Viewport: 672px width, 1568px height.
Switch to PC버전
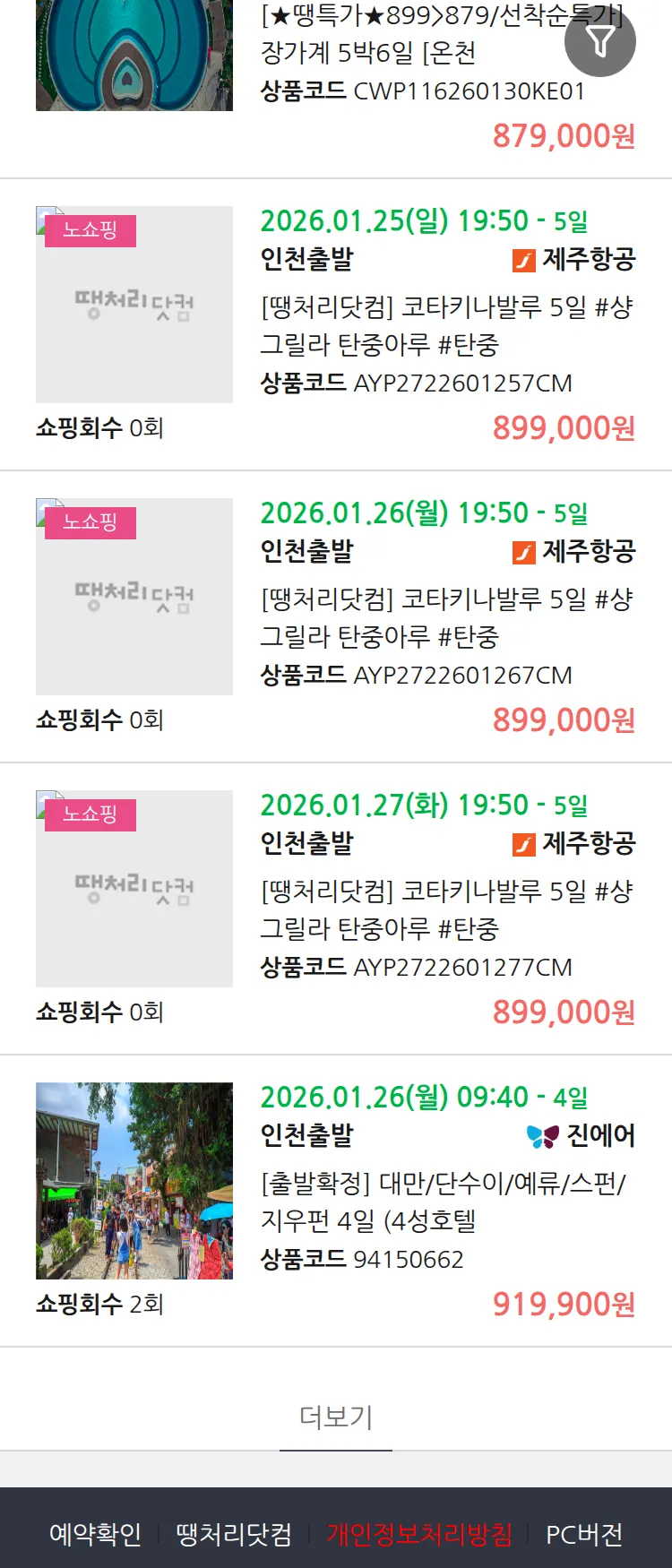[x=584, y=1534]
